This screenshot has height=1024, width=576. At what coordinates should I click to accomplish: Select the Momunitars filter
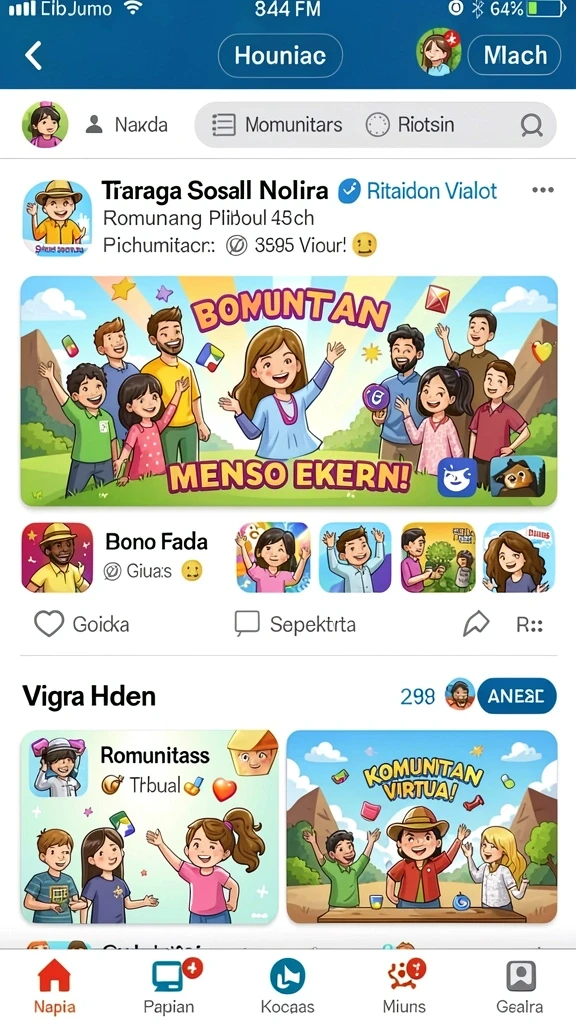pos(277,124)
